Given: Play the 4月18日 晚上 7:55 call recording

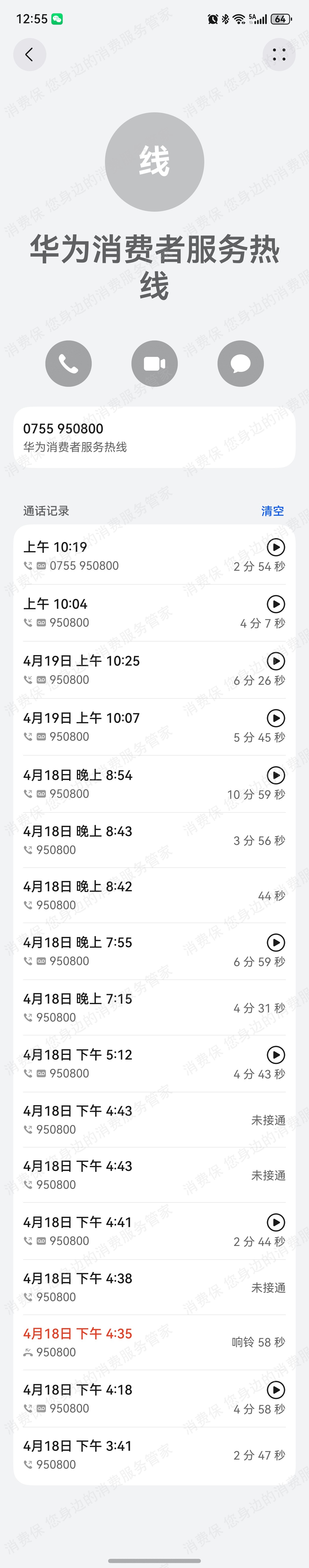Looking at the screenshot, I should [276, 942].
